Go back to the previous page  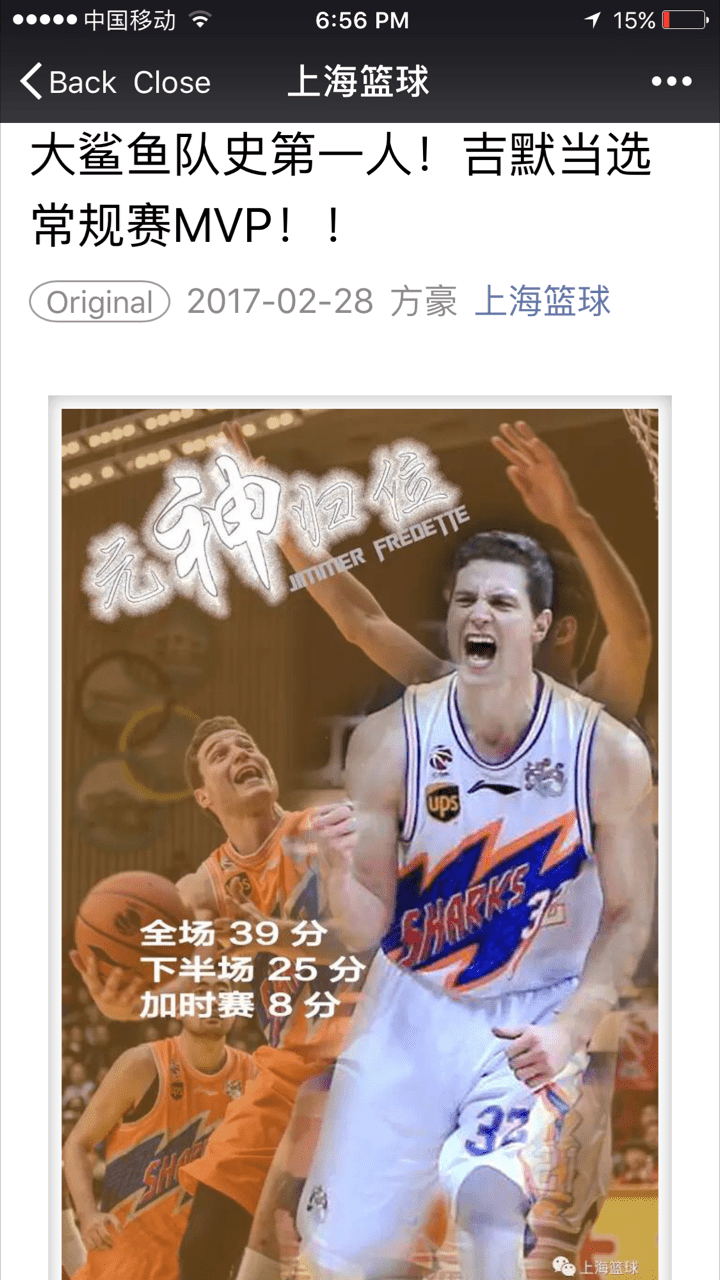pyautogui.click(x=68, y=82)
